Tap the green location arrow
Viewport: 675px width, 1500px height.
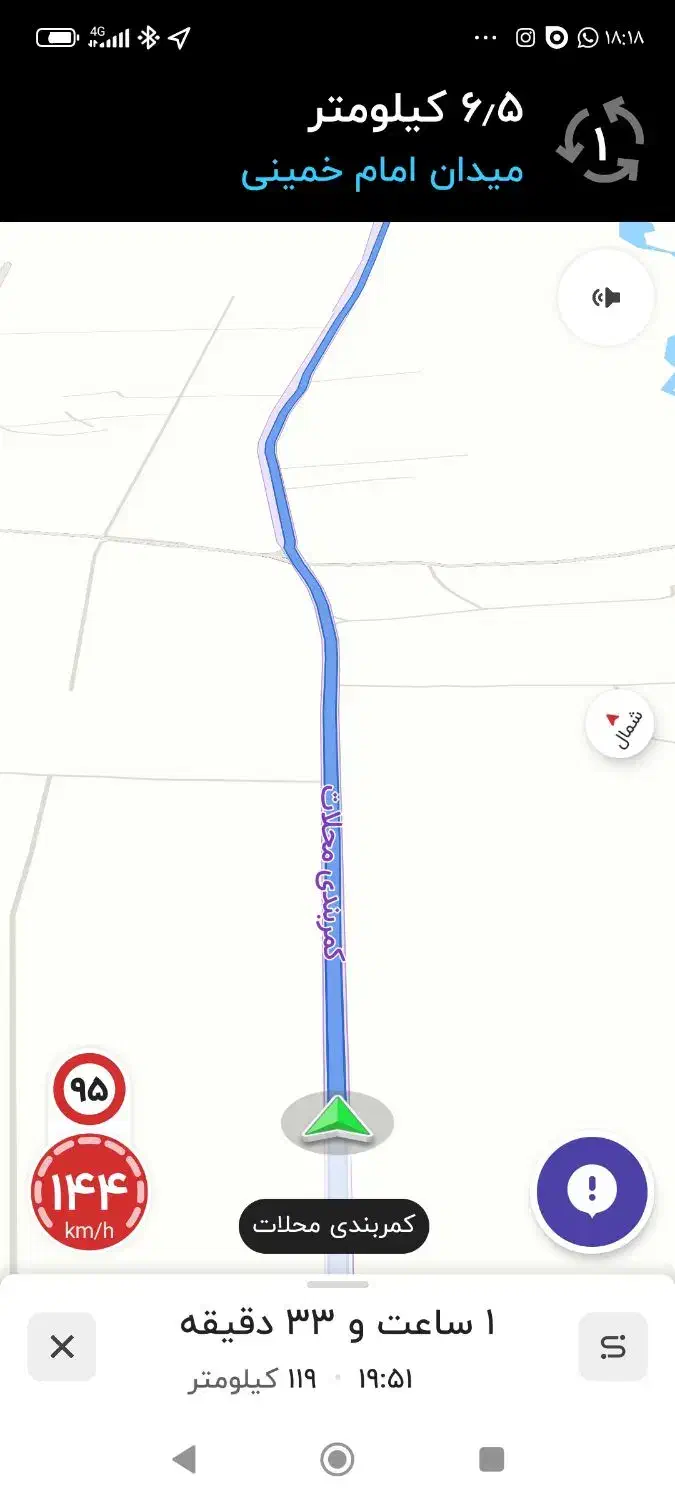pos(338,1118)
